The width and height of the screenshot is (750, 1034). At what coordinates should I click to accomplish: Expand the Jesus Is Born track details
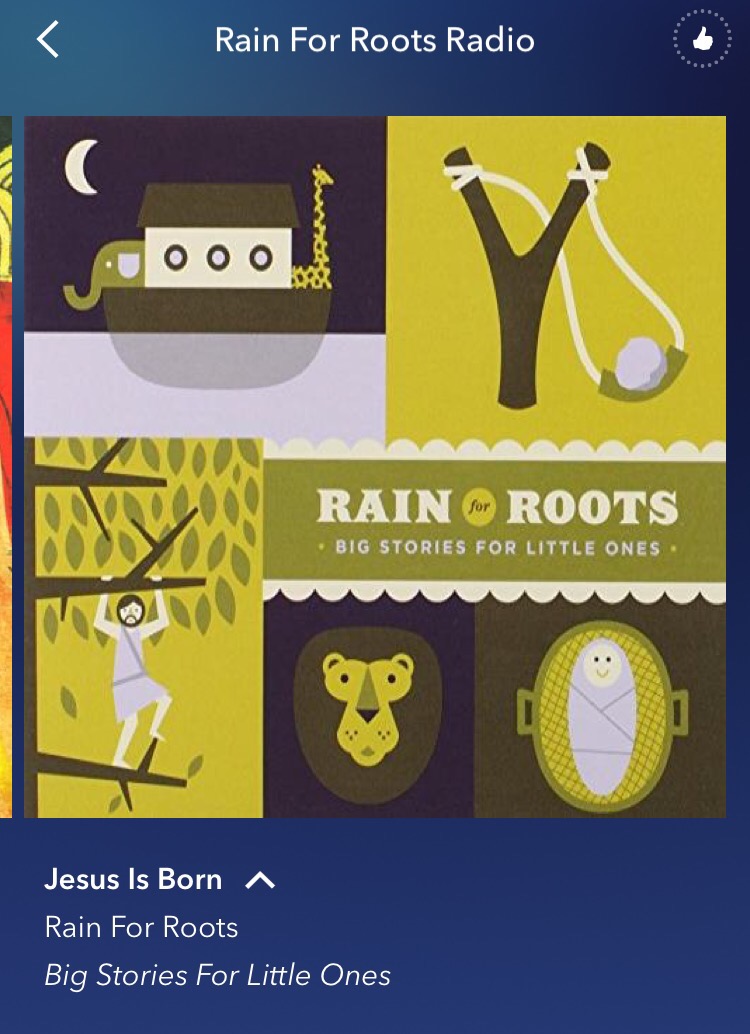point(260,880)
